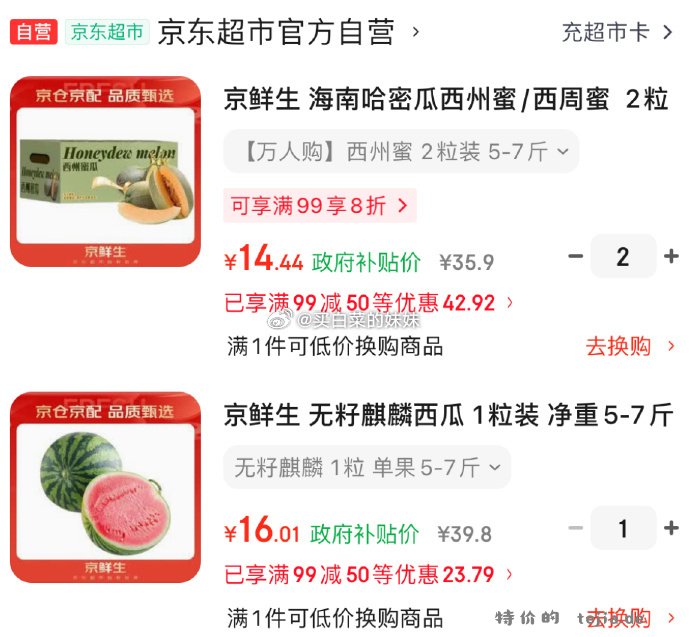Increase the 哈密瓜 quantity
Screen dimensions: 690x637
pyautogui.click(x=671, y=257)
